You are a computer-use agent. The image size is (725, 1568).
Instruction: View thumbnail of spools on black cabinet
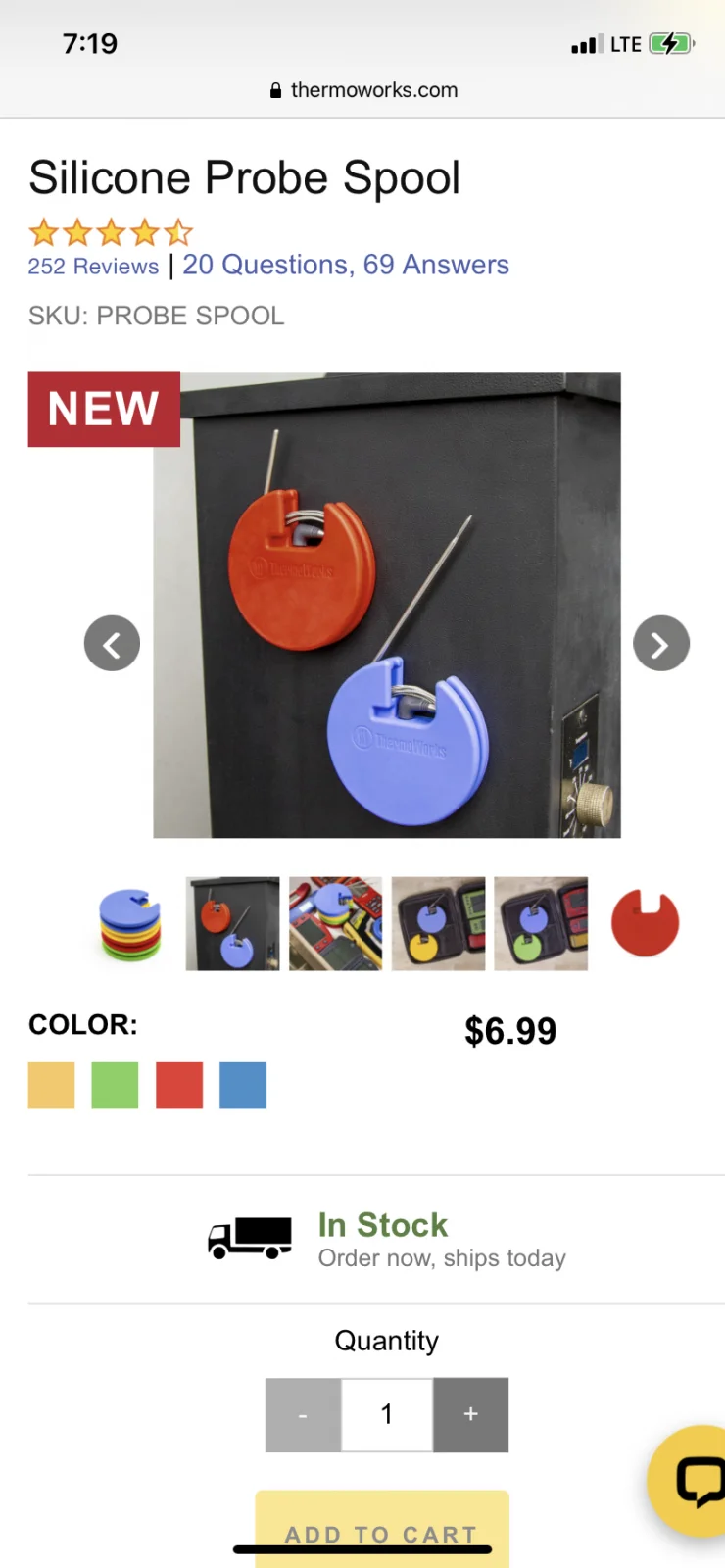(x=232, y=924)
